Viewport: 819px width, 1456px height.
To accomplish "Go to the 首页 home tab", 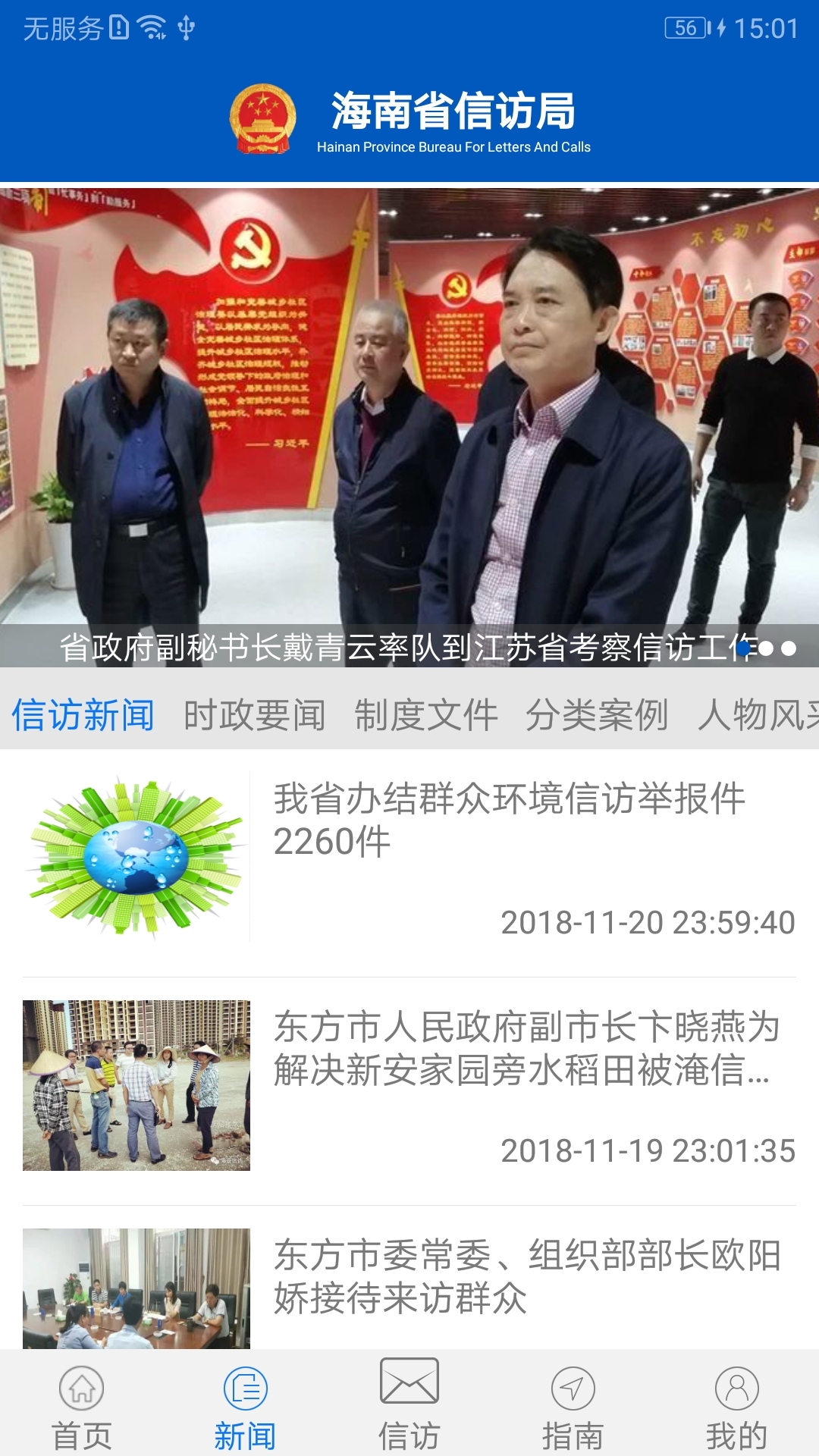I will pyautogui.click(x=82, y=1407).
